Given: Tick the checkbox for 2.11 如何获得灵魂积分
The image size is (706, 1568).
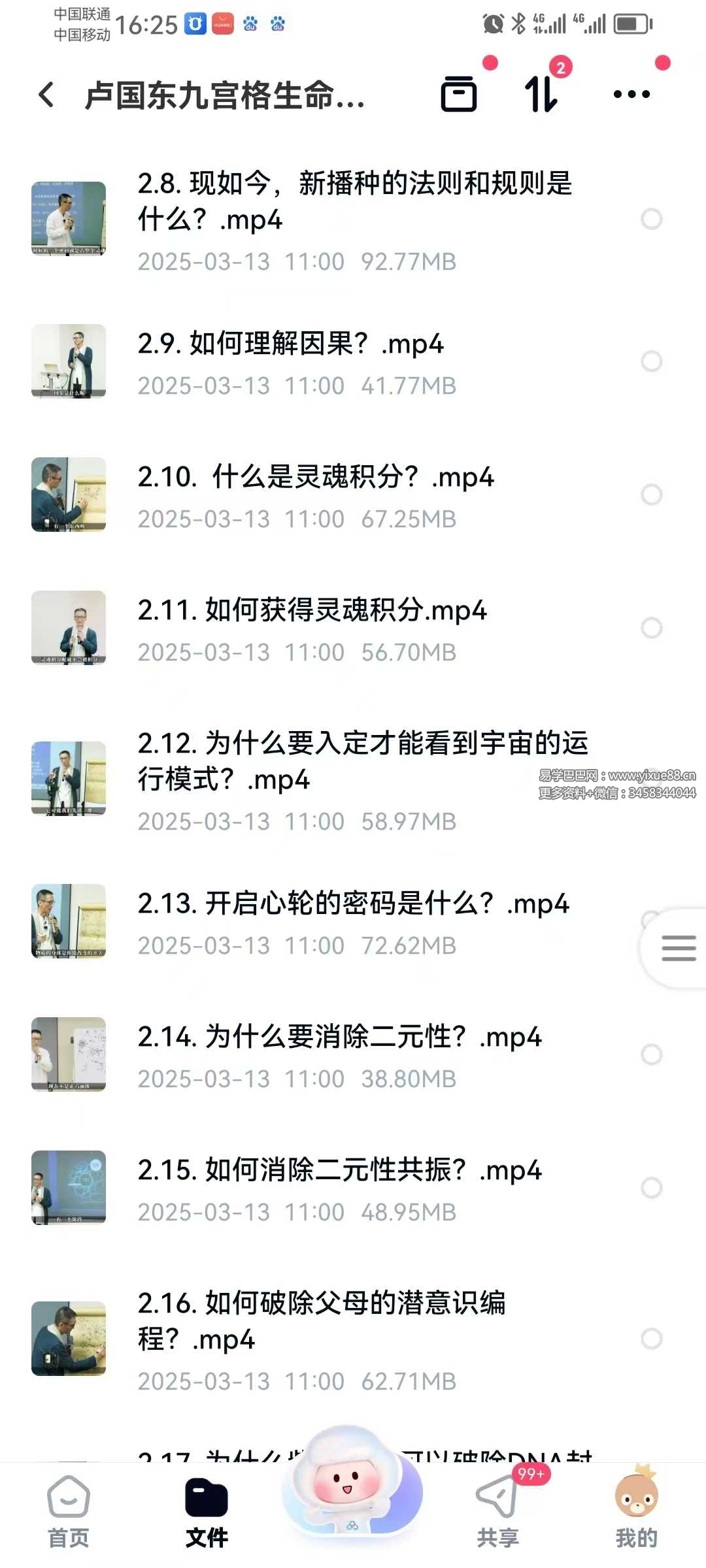Looking at the screenshot, I should (x=651, y=628).
